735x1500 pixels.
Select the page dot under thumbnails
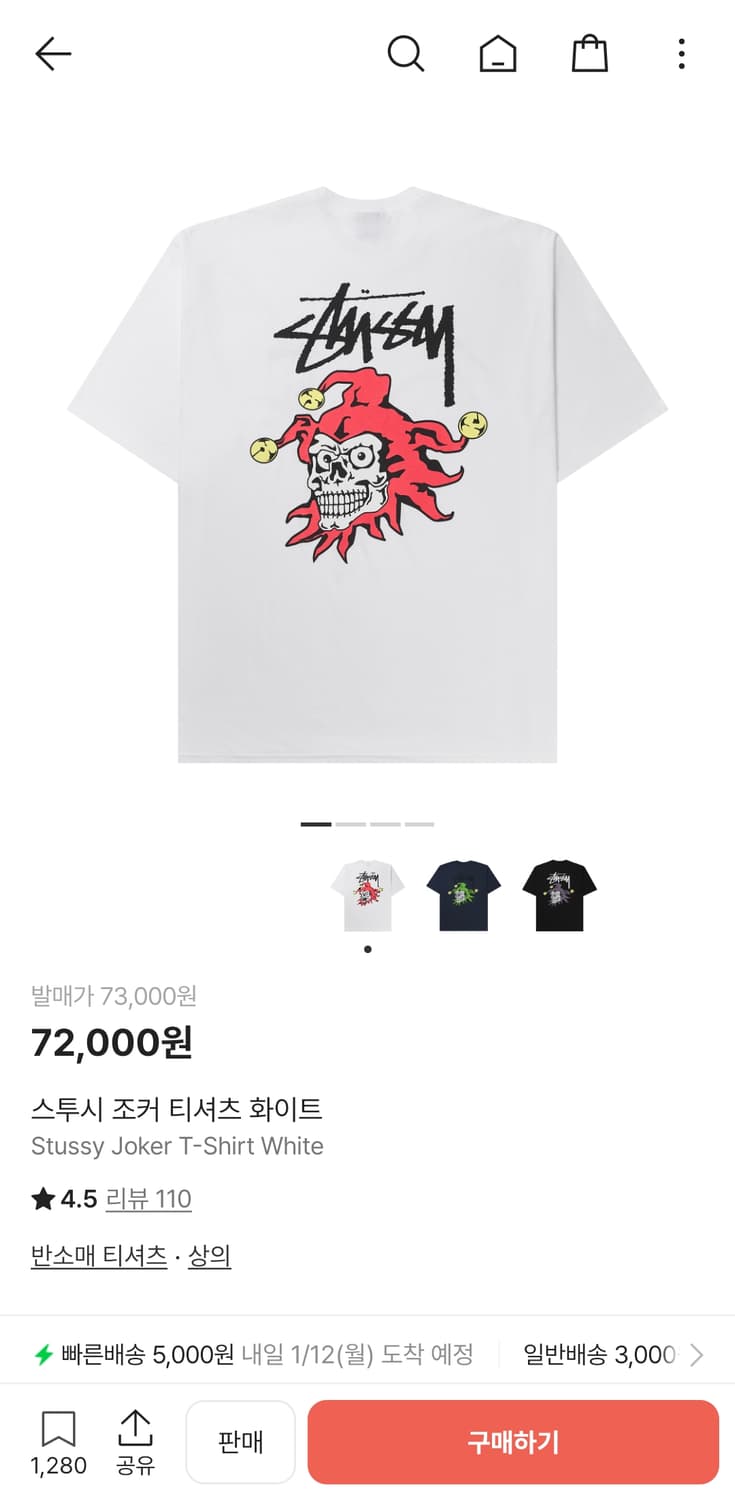pyautogui.click(x=367, y=949)
